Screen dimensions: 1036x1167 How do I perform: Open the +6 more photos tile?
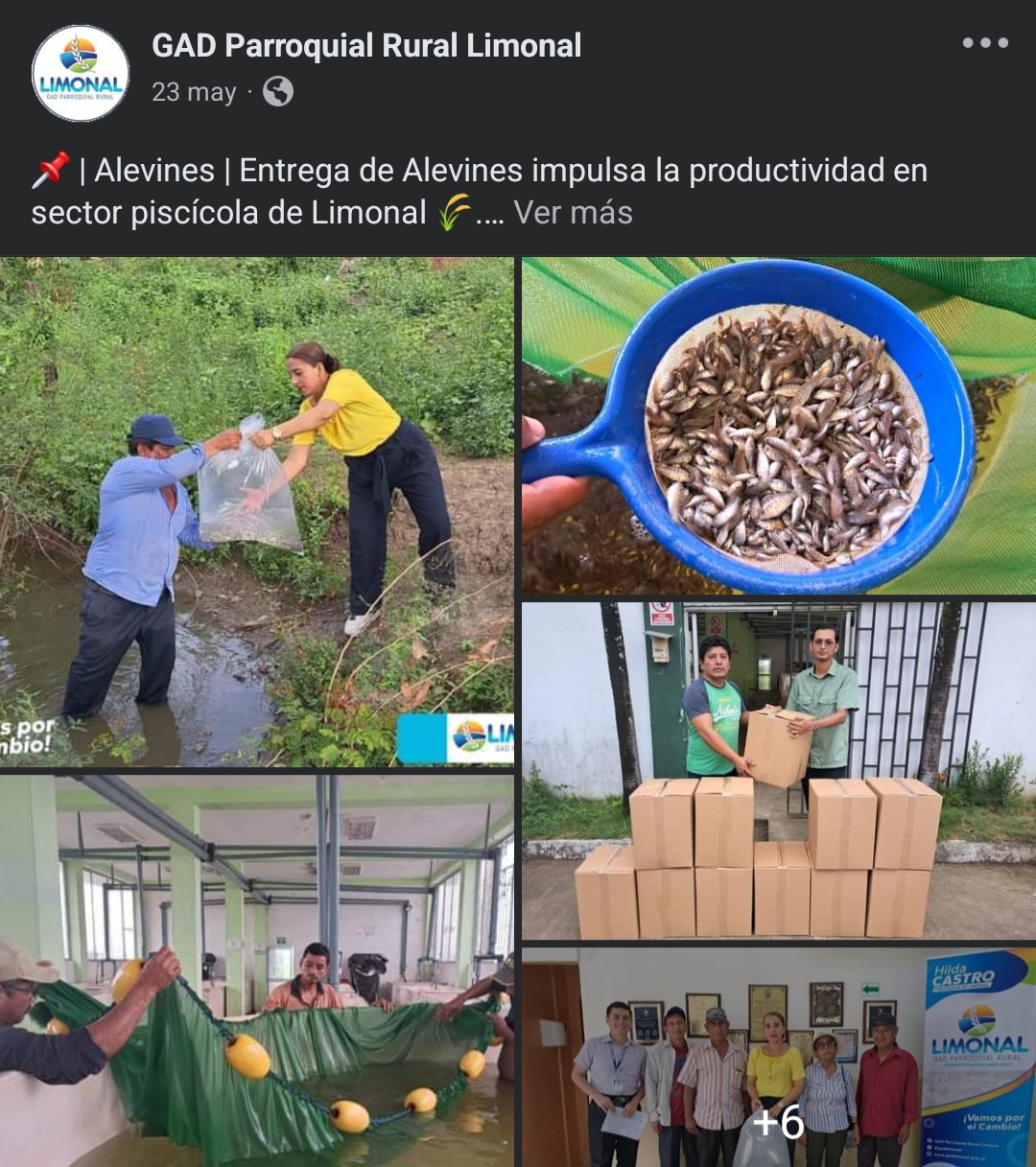point(779,1058)
